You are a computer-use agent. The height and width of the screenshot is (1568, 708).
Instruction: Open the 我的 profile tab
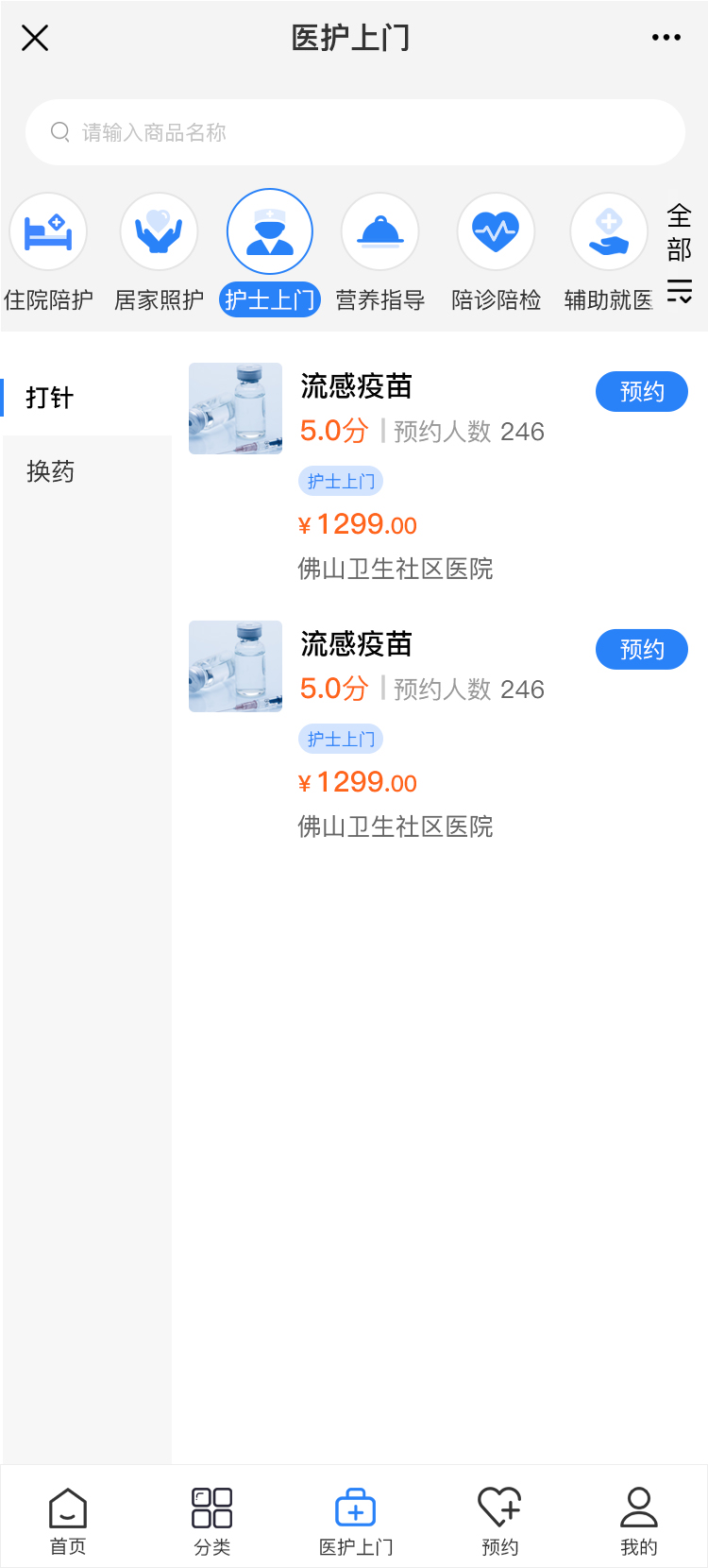[639, 1519]
